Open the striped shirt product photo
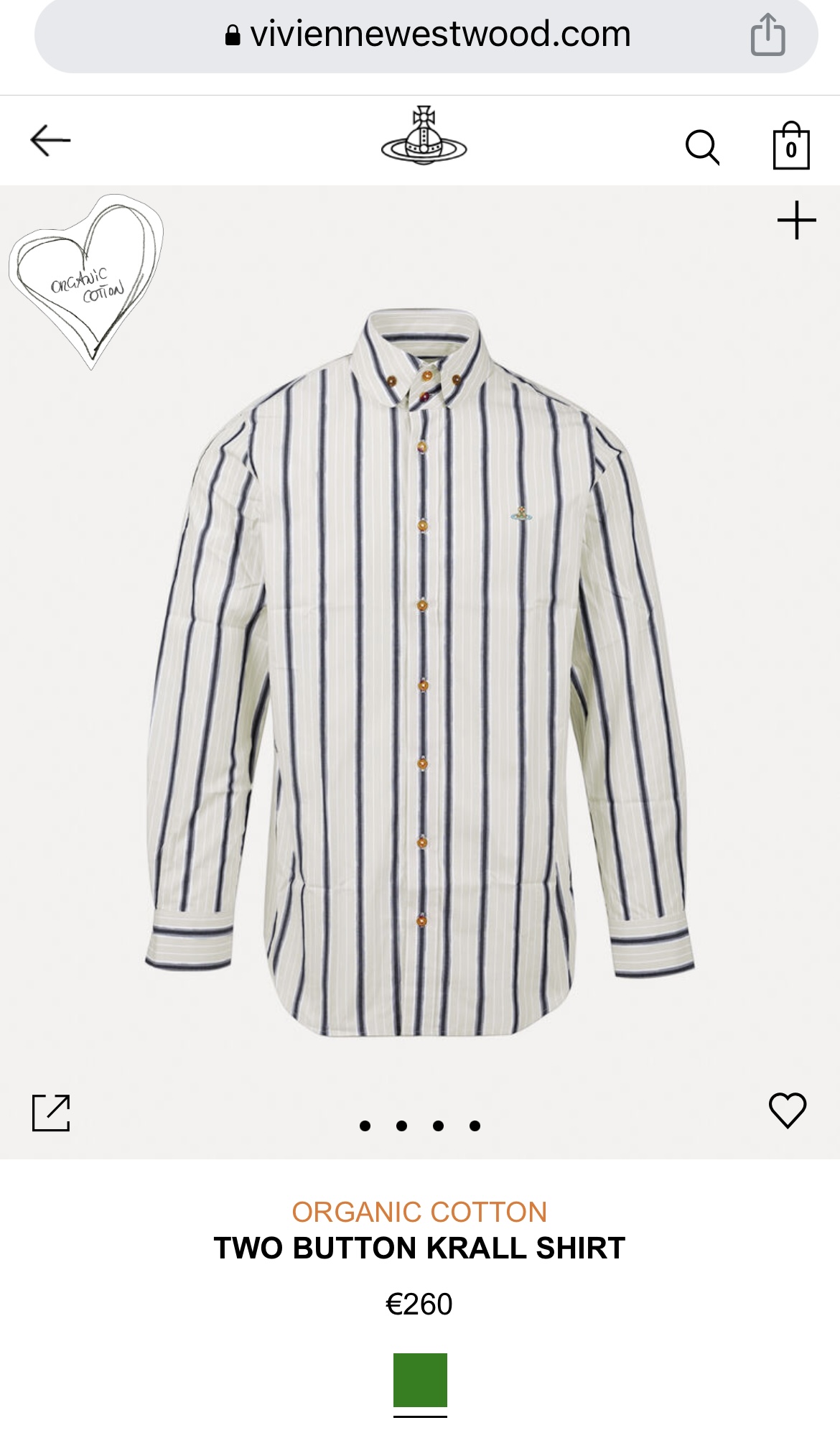This screenshot has width=840, height=1433. (x=420, y=672)
